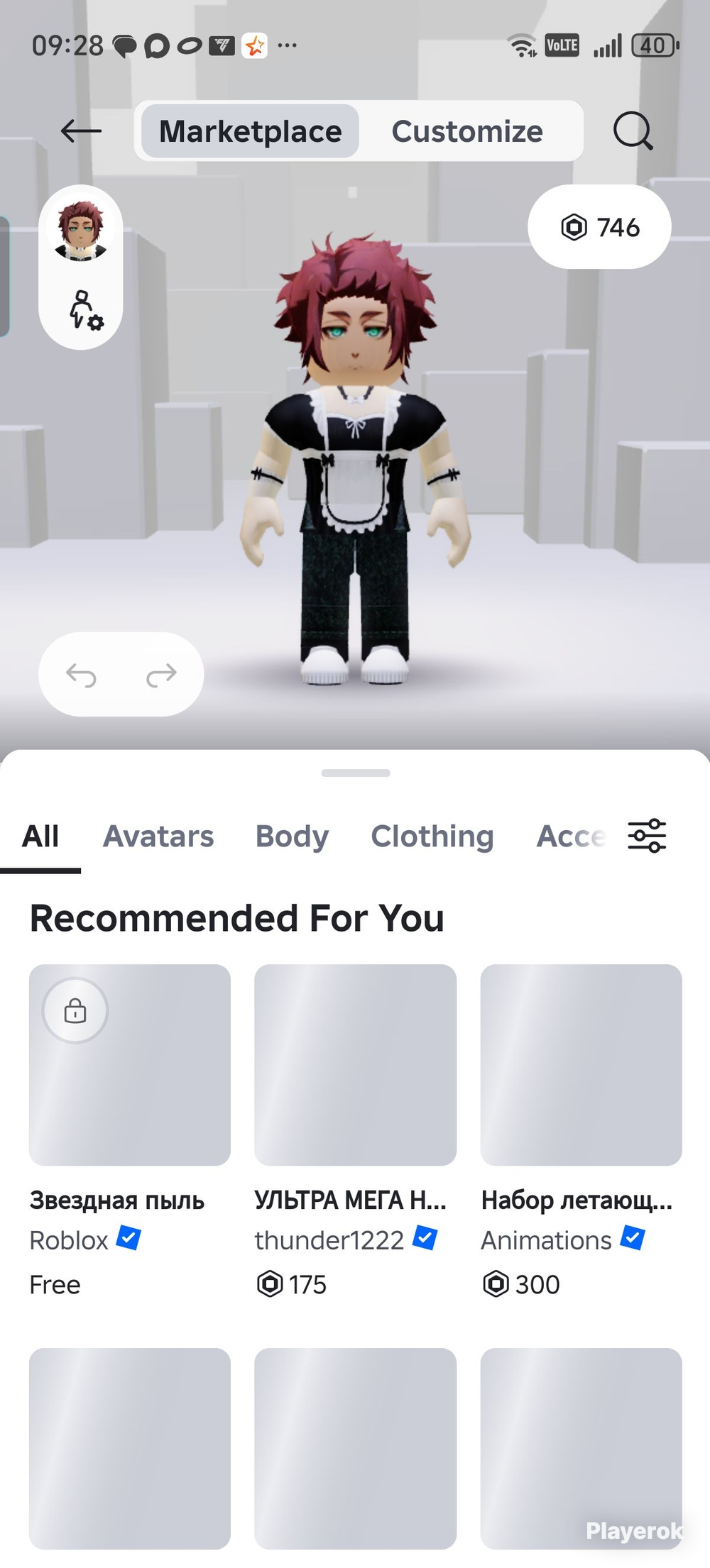
Task: Open the filter sliders icon
Action: (x=647, y=836)
